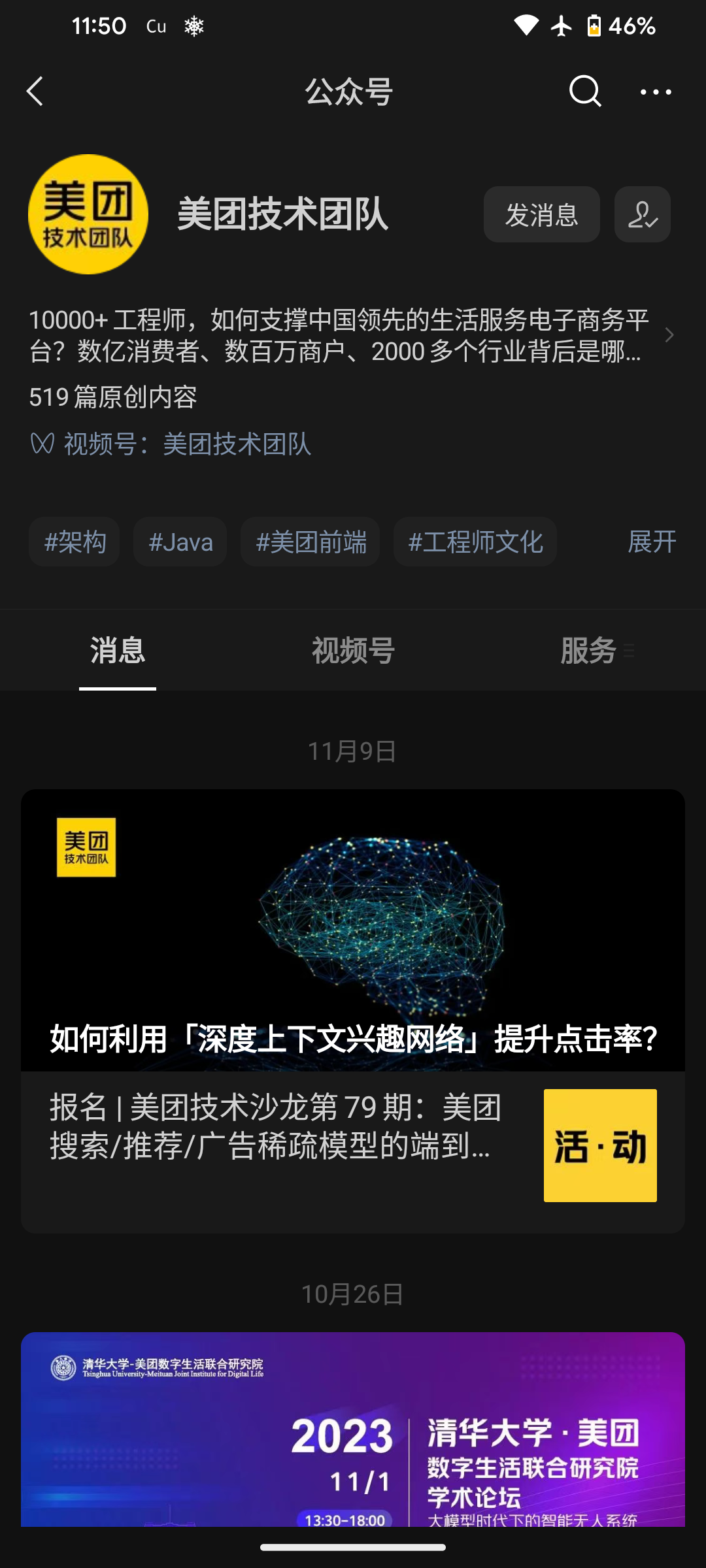Open the 清华大学·美团 学术论坛 article card

(353, 1431)
